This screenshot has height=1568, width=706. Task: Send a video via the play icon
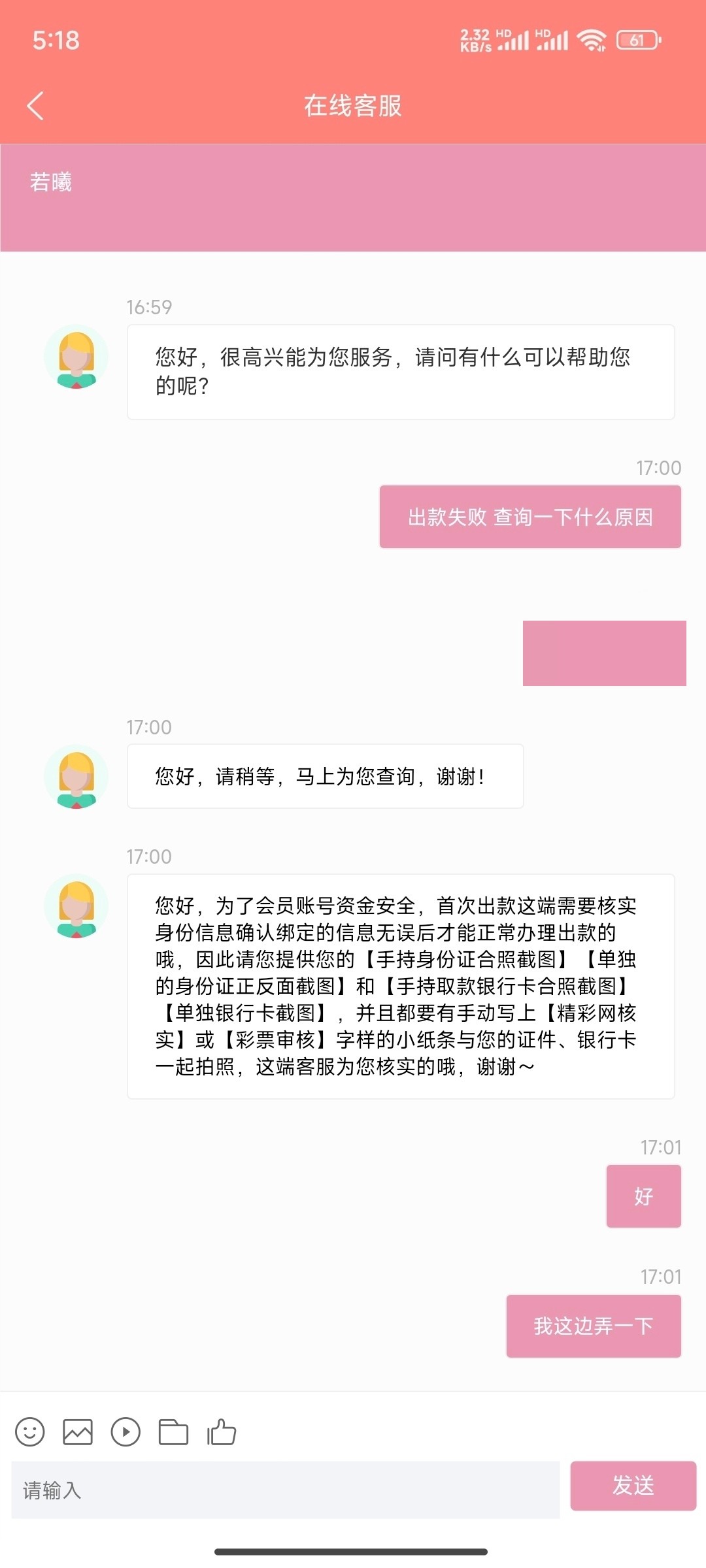(126, 1432)
